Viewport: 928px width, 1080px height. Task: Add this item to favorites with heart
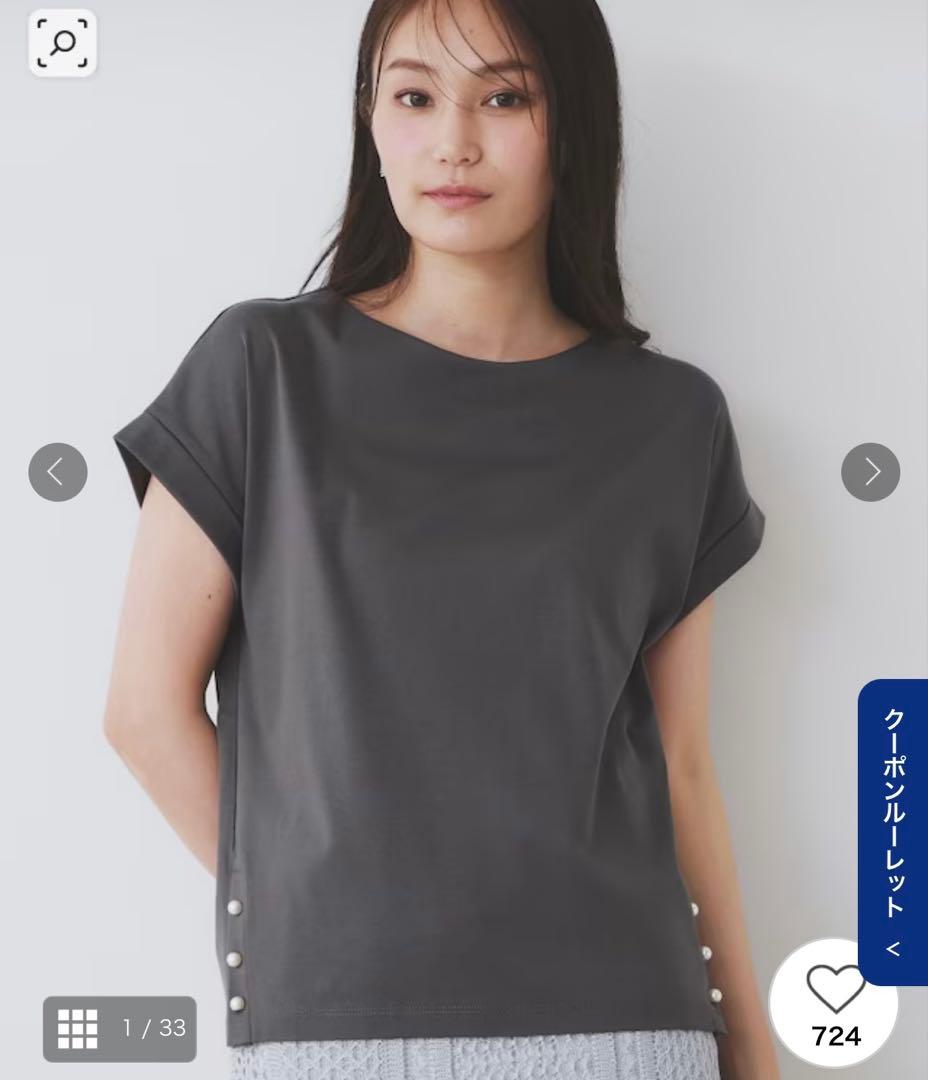pyautogui.click(x=835, y=1003)
